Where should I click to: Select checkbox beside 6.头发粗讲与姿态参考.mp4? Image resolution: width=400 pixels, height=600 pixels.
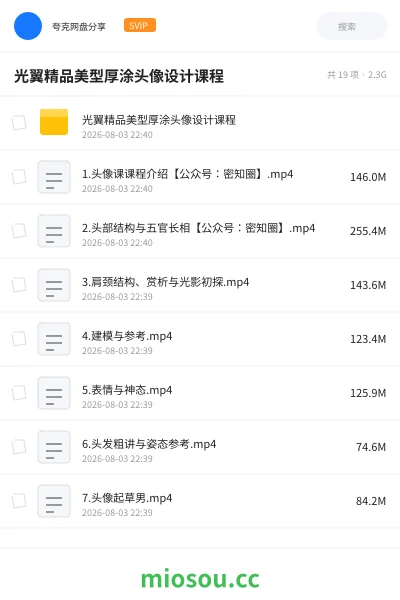tap(19, 447)
